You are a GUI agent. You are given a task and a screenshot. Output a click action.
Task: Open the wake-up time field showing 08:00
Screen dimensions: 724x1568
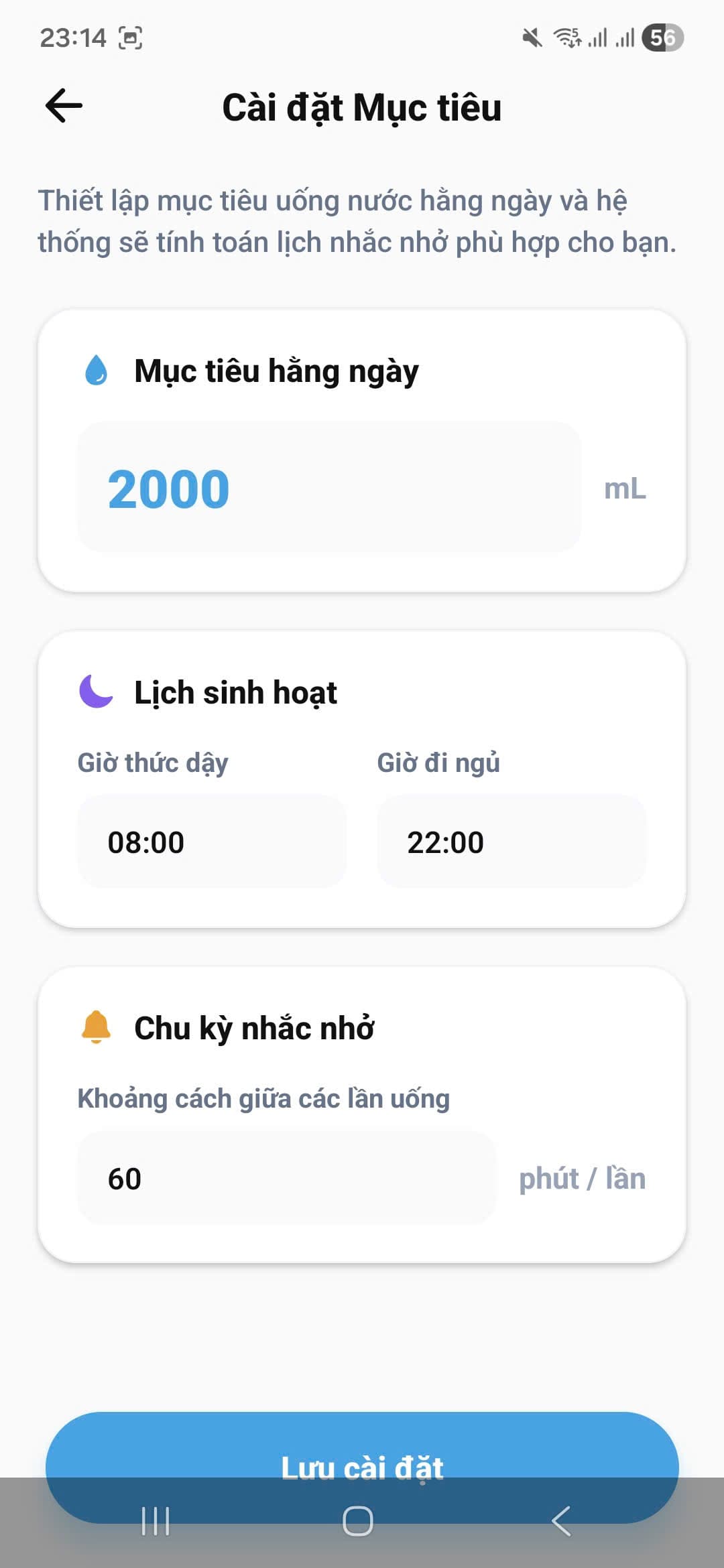pyautogui.click(x=212, y=842)
